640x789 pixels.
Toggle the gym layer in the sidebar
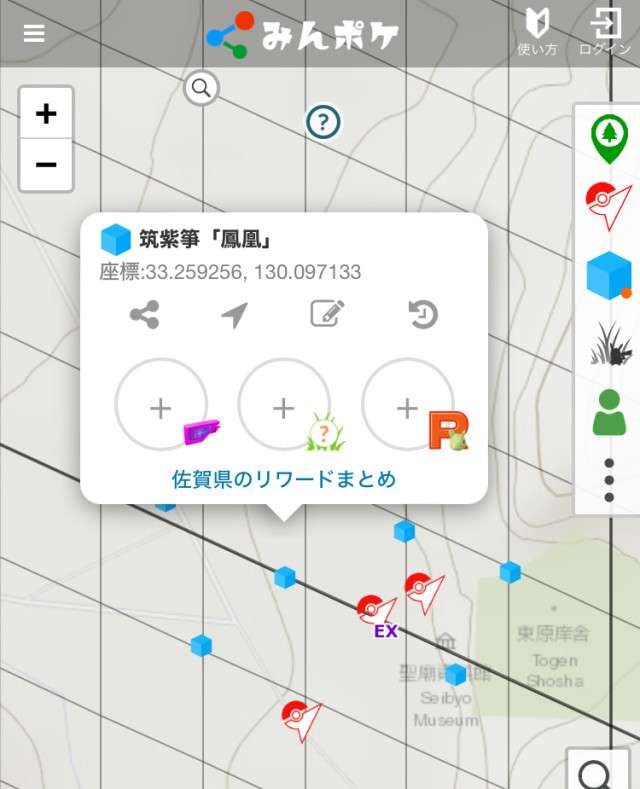(608, 207)
